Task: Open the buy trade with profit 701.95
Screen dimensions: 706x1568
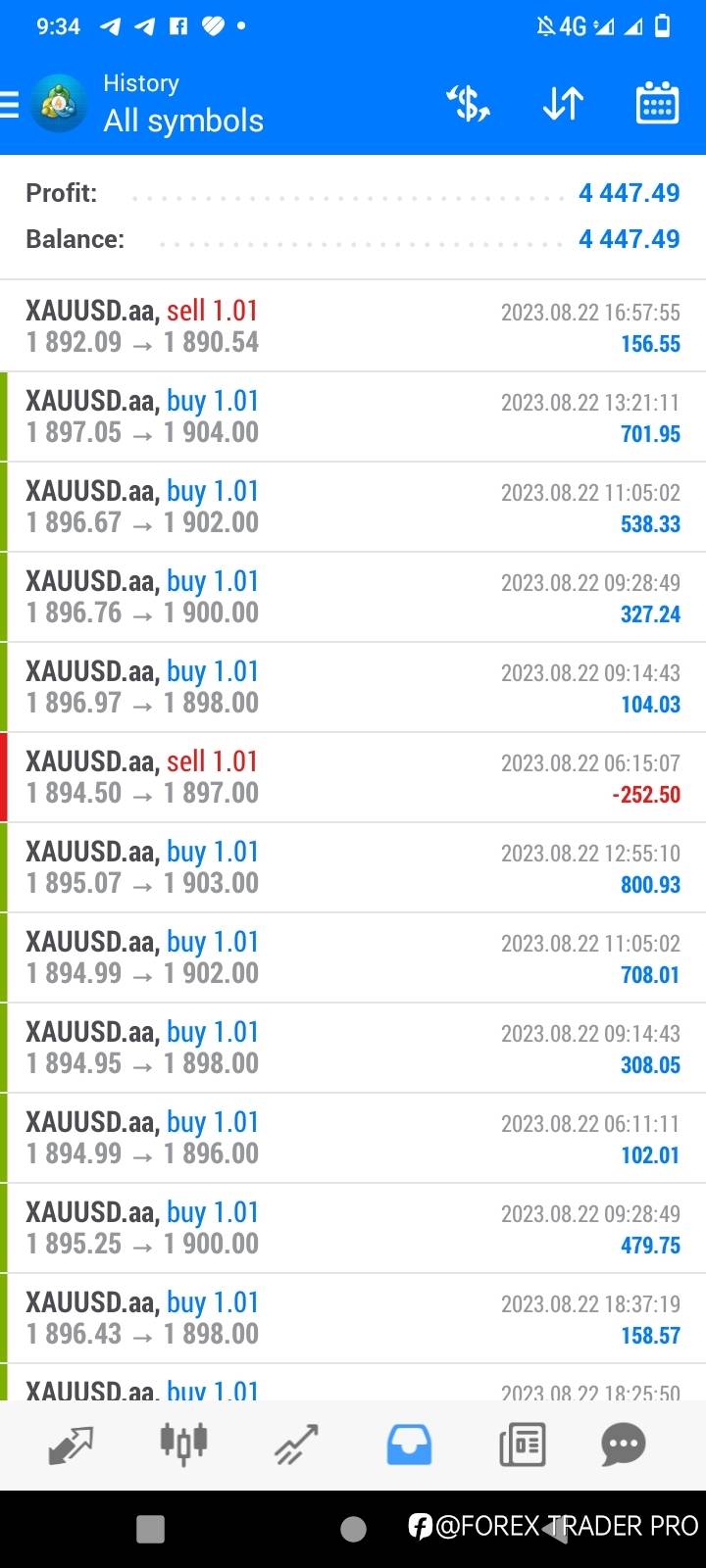Action: click(x=353, y=416)
